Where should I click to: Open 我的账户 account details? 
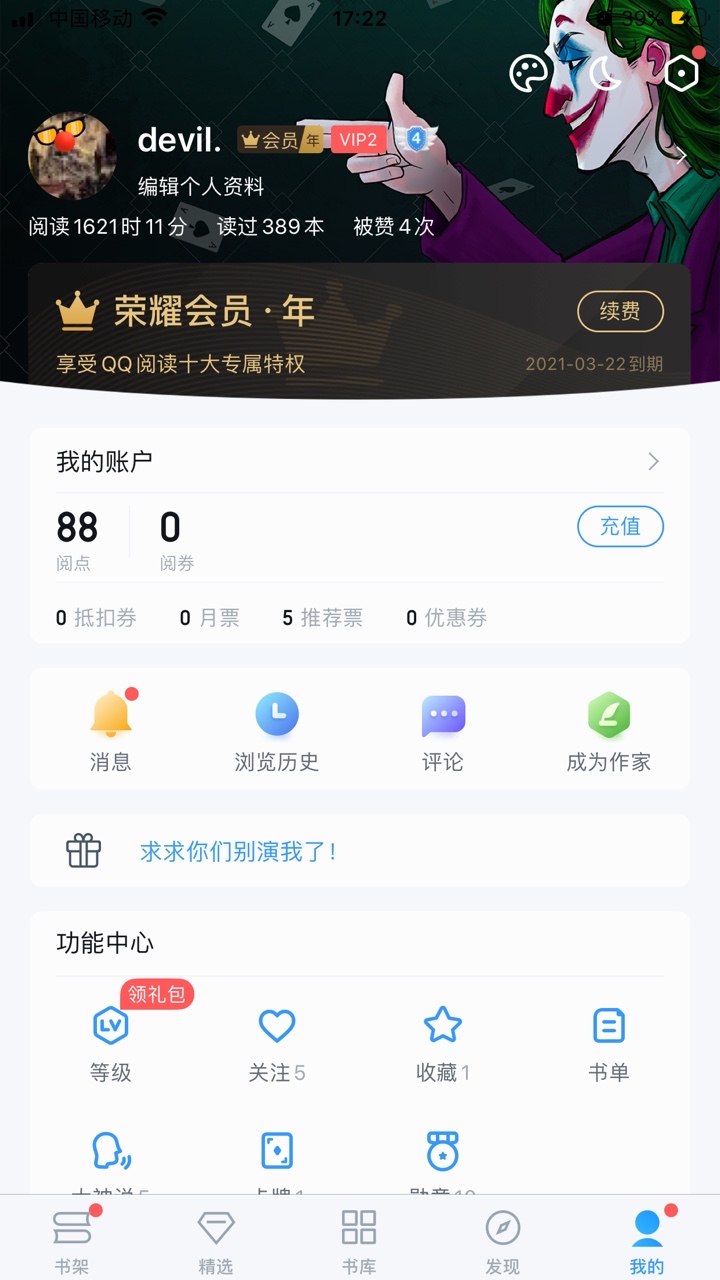652,461
